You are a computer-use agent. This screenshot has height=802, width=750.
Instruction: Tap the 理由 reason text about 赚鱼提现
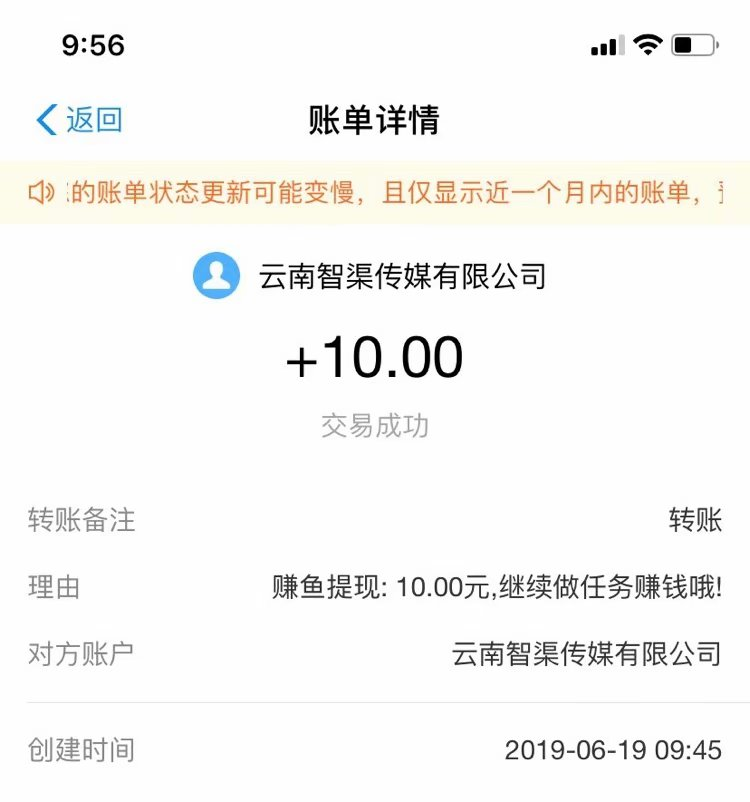pos(495,588)
